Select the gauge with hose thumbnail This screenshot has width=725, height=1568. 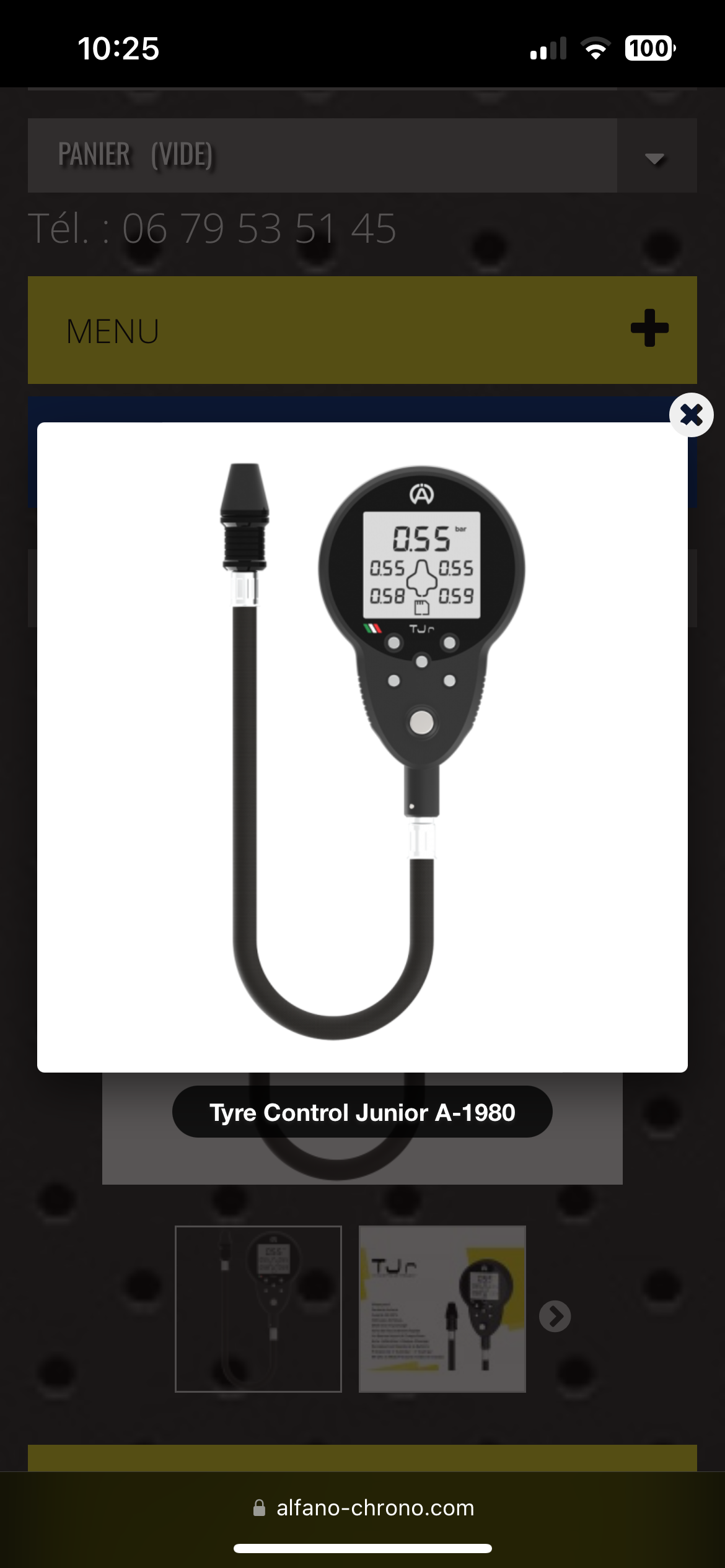(x=258, y=1309)
